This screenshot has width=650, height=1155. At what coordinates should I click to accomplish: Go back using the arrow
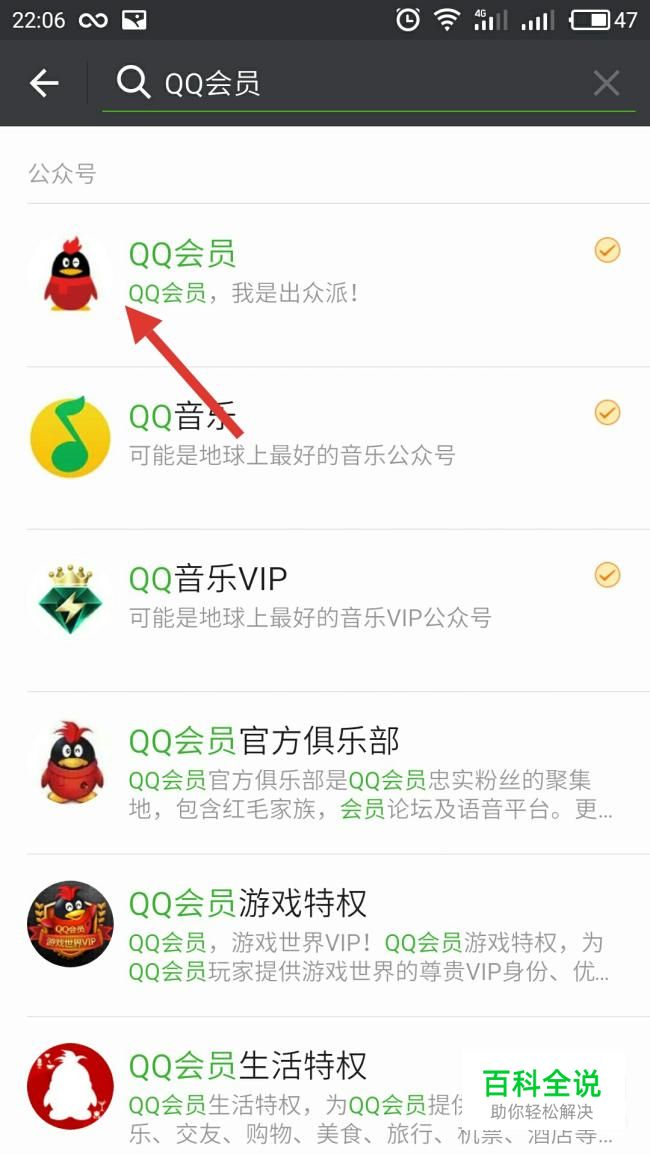[43, 83]
